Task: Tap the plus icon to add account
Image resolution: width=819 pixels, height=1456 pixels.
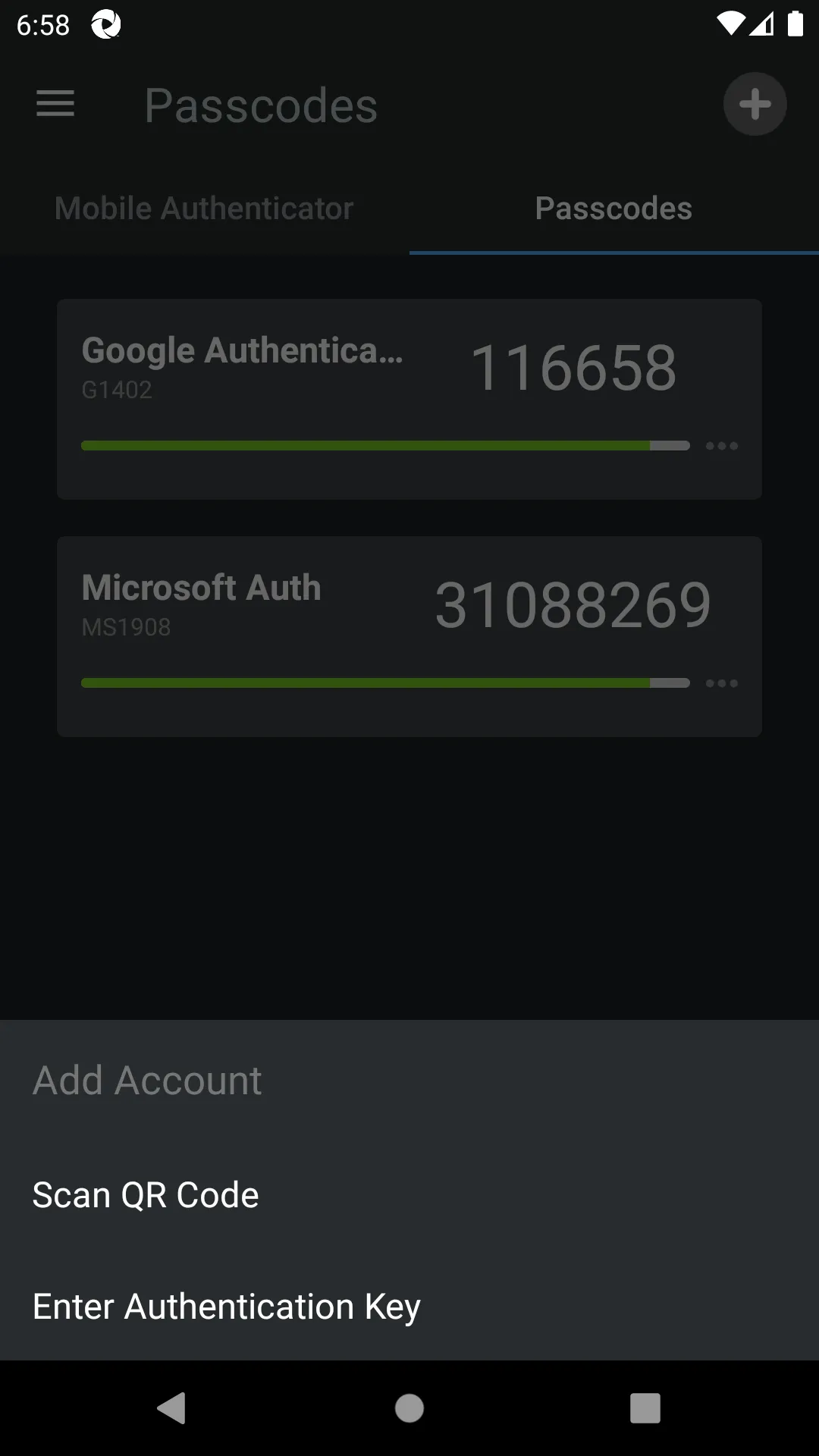Action: click(755, 104)
